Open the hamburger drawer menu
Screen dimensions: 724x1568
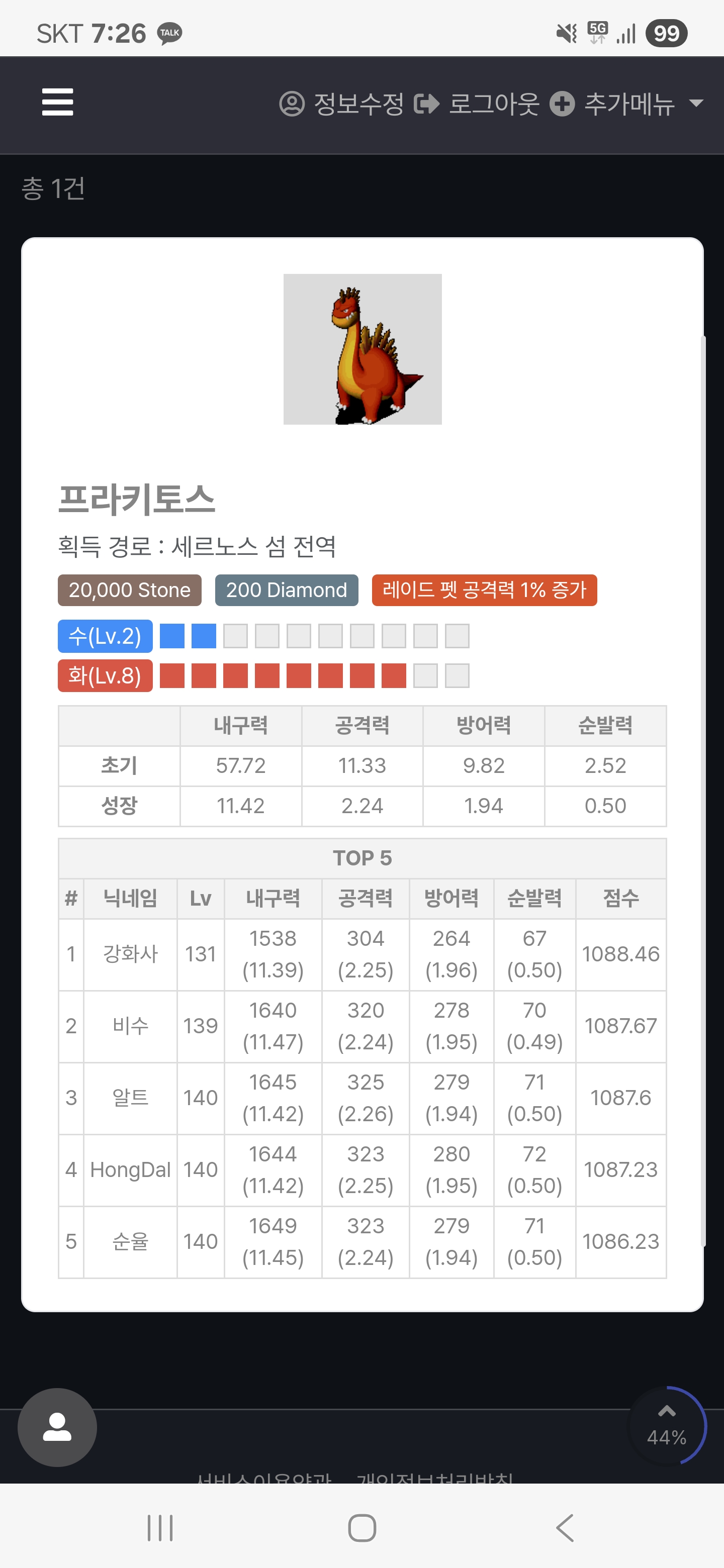(x=57, y=102)
